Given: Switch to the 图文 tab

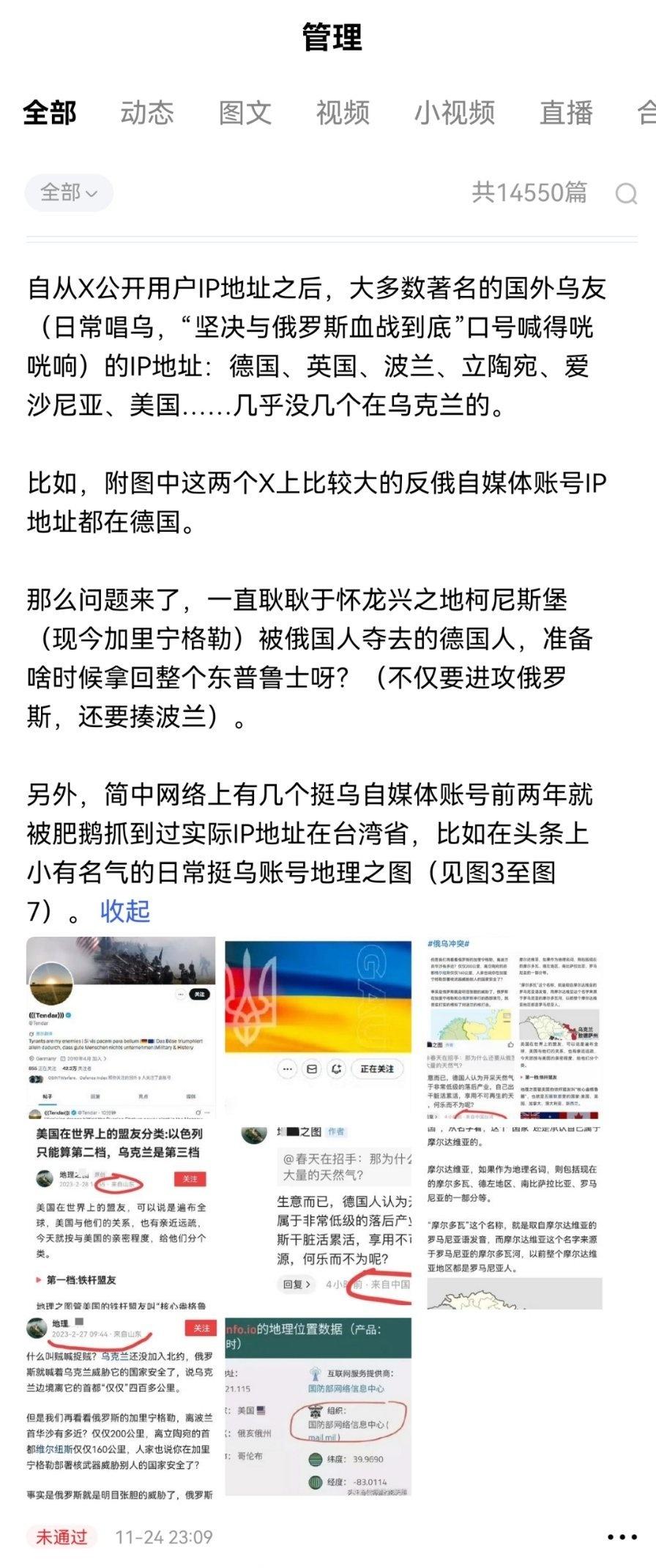Looking at the screenshot, I should (x=247, y=114).
